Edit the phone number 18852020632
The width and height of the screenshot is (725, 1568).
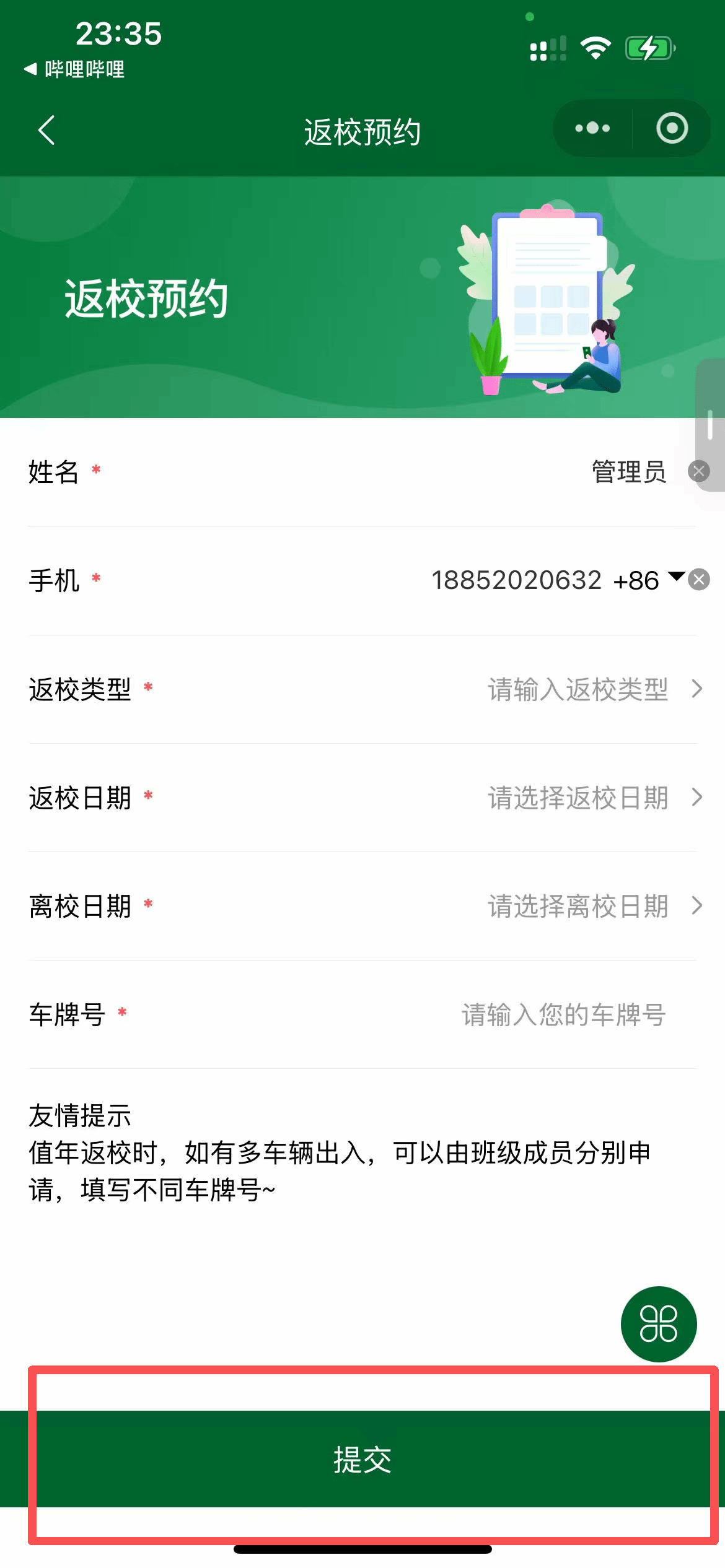(516, 580)
